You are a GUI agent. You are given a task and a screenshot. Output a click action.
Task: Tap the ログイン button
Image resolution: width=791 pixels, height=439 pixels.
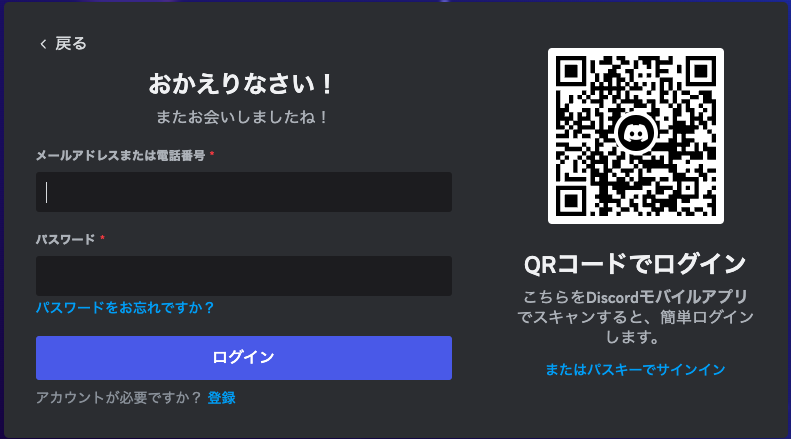click(x=243, y=357)
